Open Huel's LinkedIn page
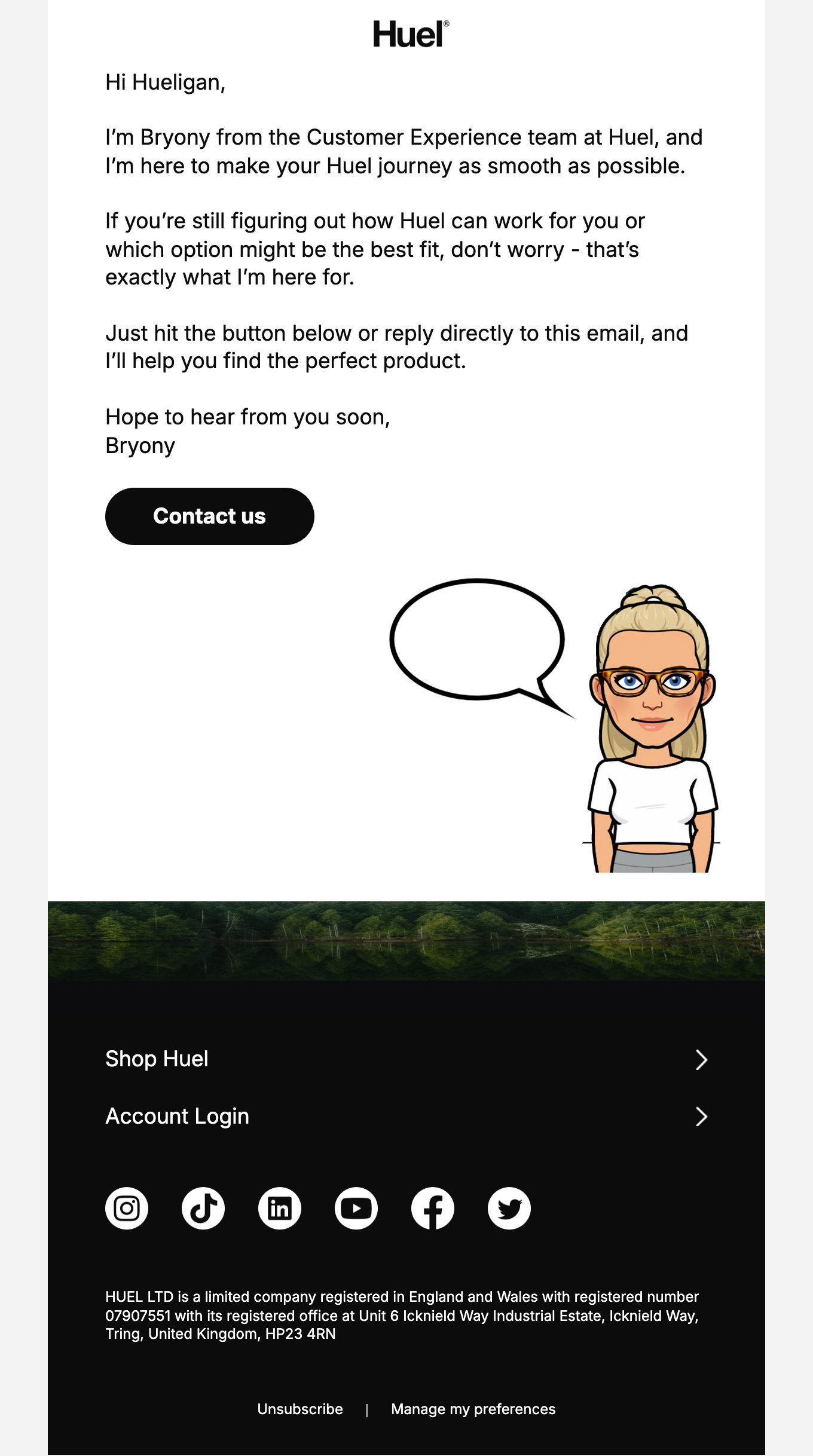 click(x=280, y=1209)
